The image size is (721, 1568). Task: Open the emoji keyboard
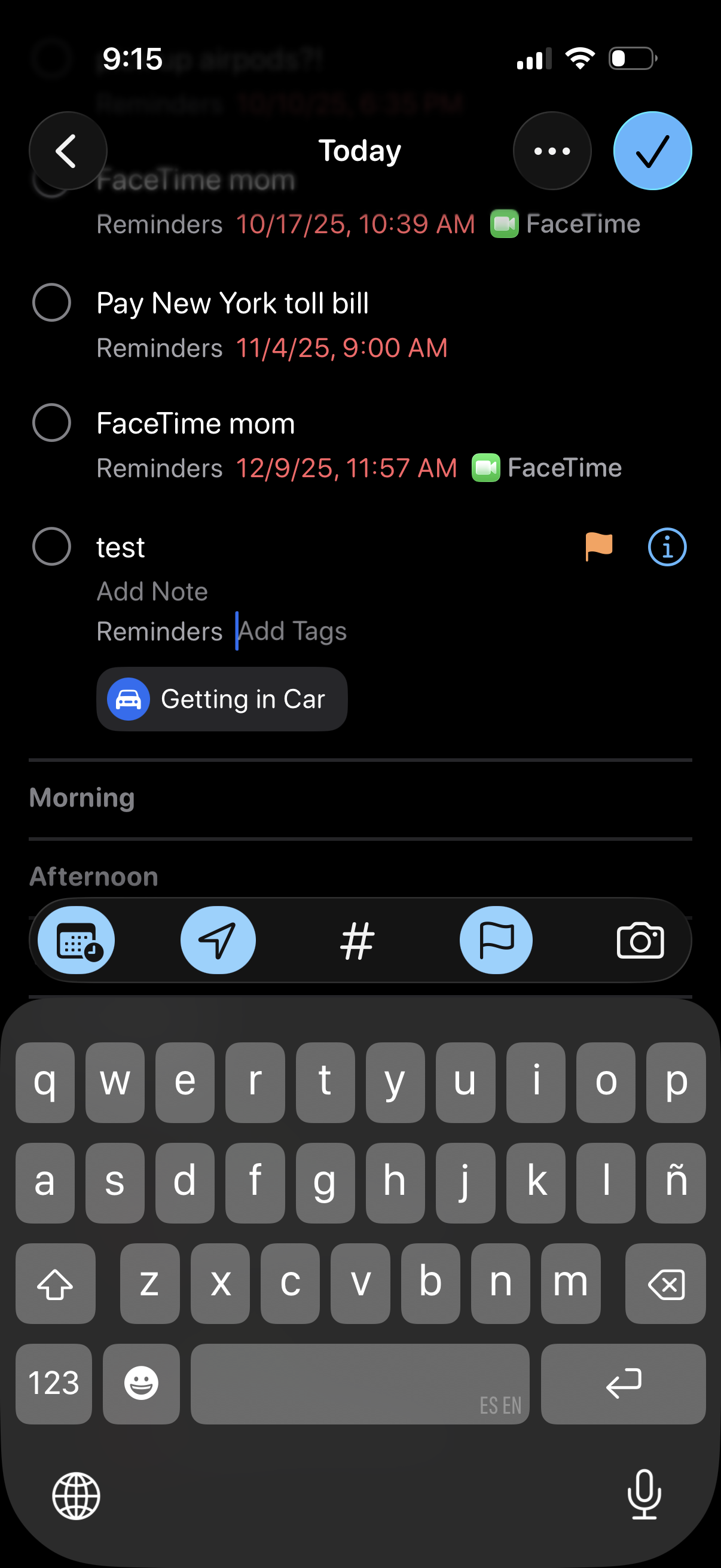point(140,1384)
